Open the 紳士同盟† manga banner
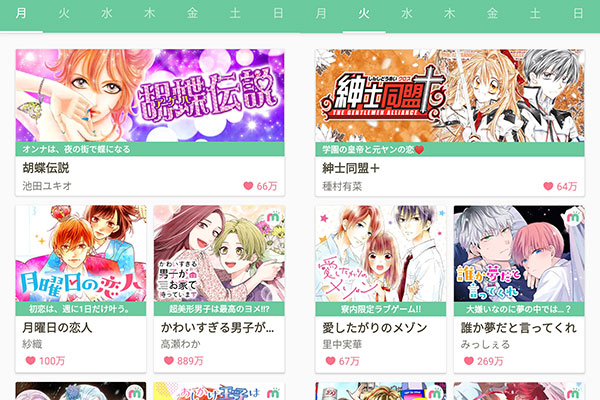 (x=449, y=96)
